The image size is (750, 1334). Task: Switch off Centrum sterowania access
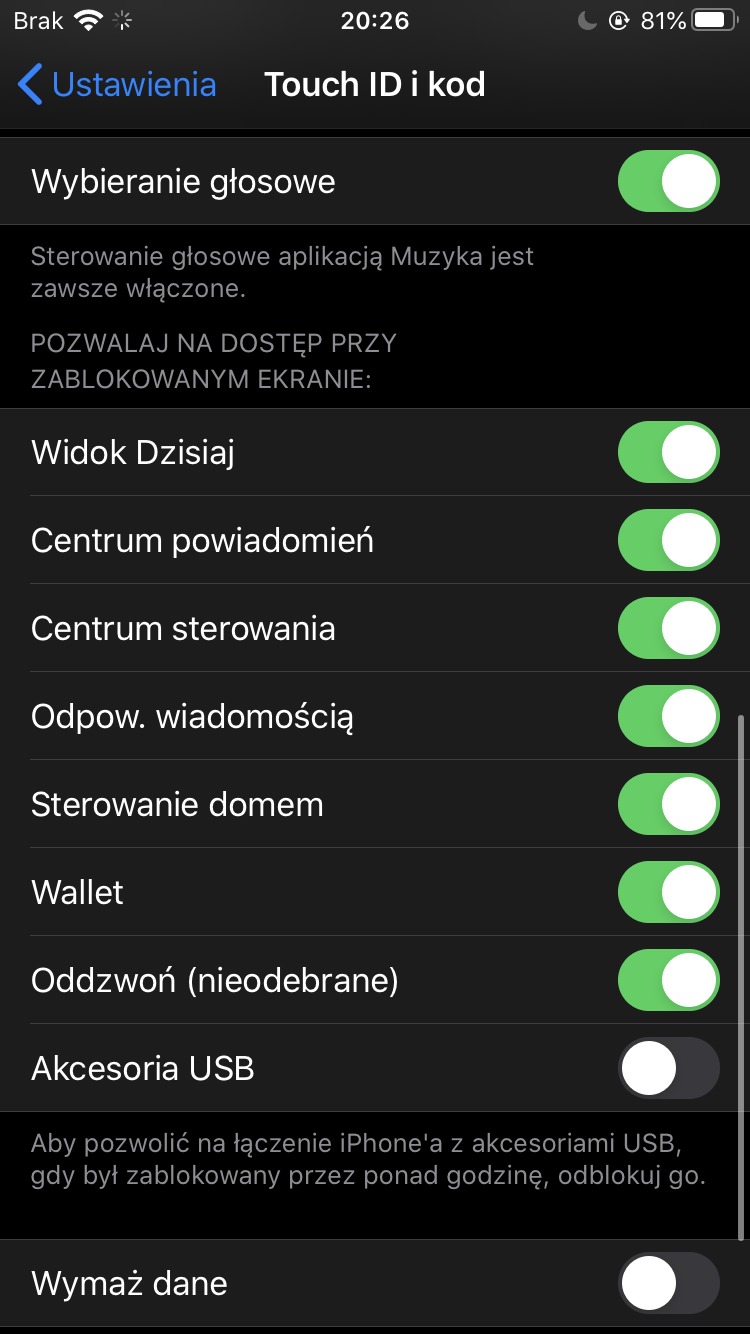pos(668,628)
